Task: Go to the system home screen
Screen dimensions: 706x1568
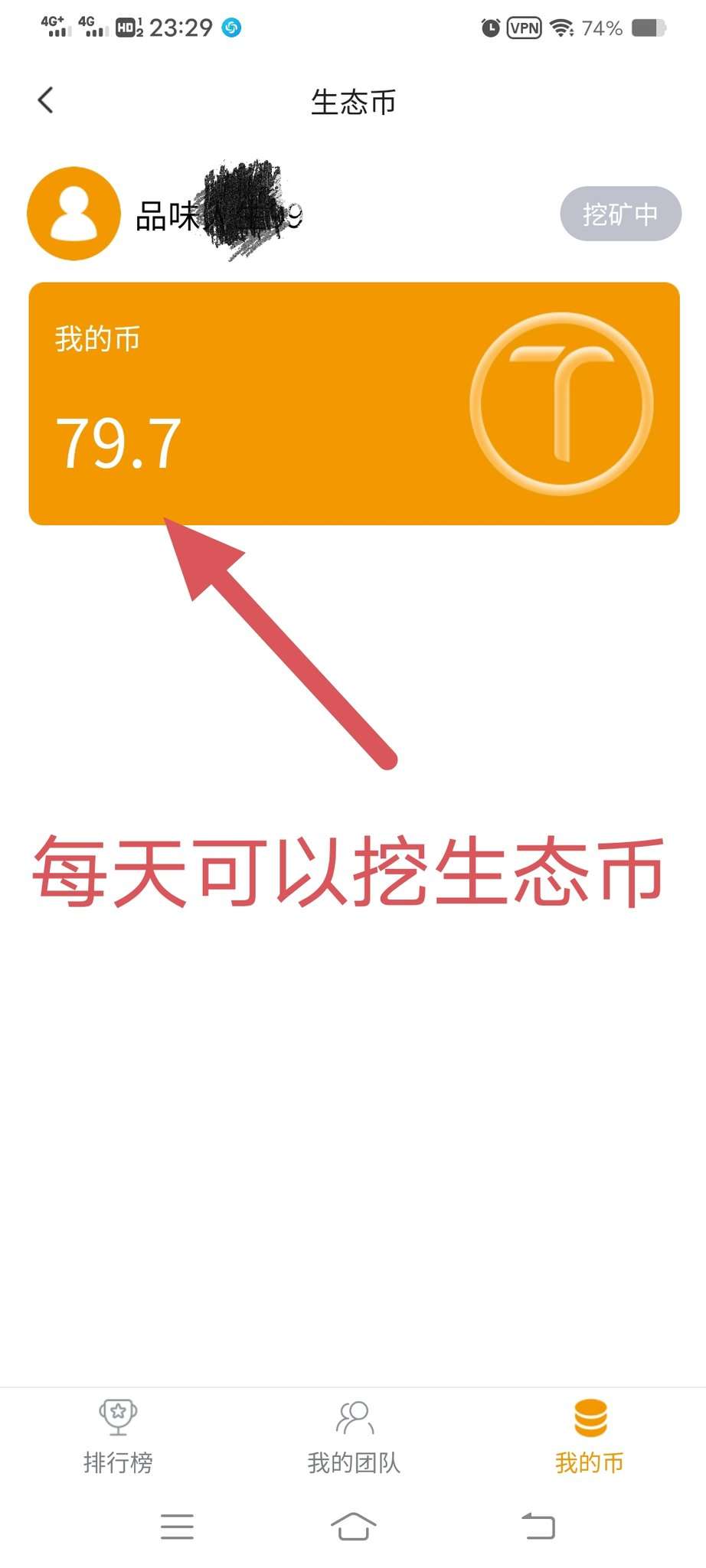Action: tap(353, 1526)
